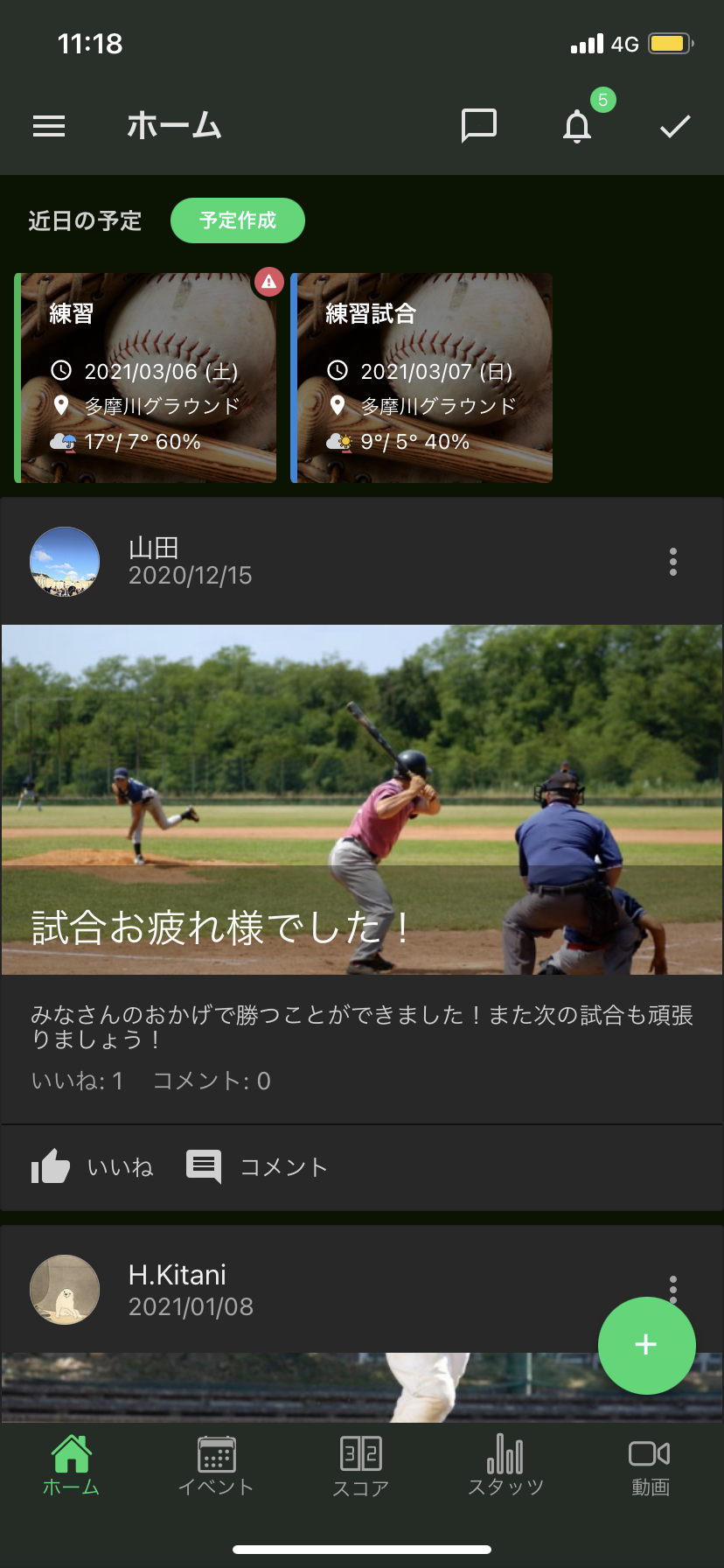724x1568 pixels.
Task: Like 山田's post with いいね
Action: click(93, 1166)
